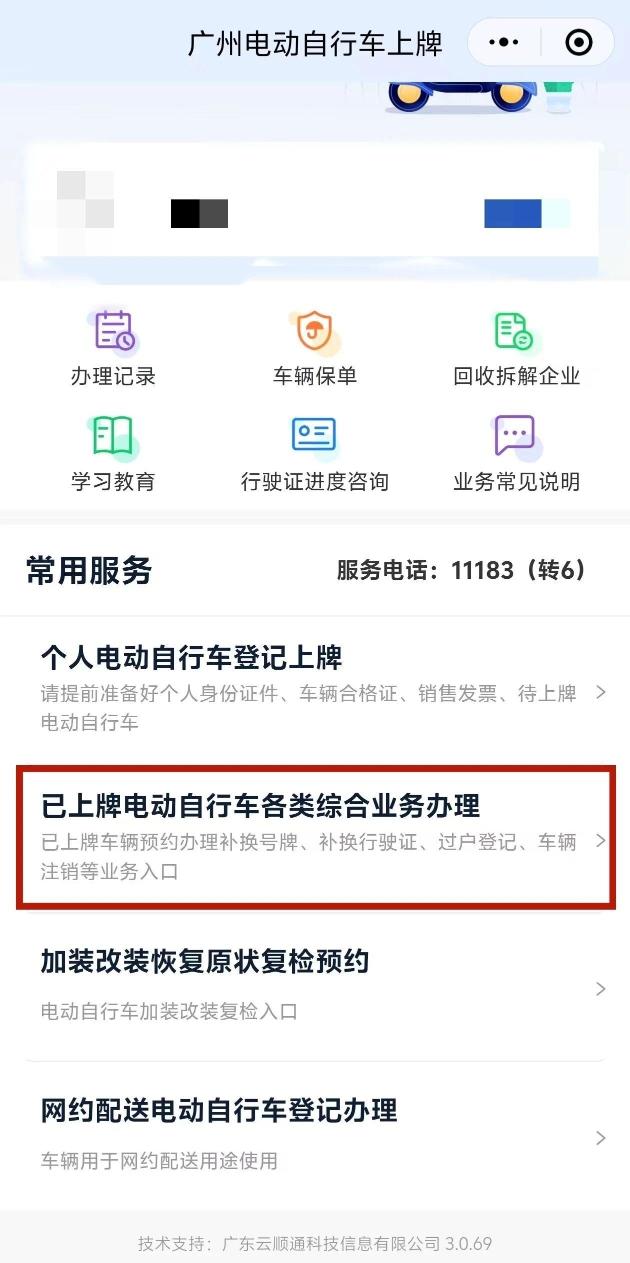This screenshot has width=630, height=1263.
Task: Open 网约配送电动自行车登记办理
Action: 315,1134
